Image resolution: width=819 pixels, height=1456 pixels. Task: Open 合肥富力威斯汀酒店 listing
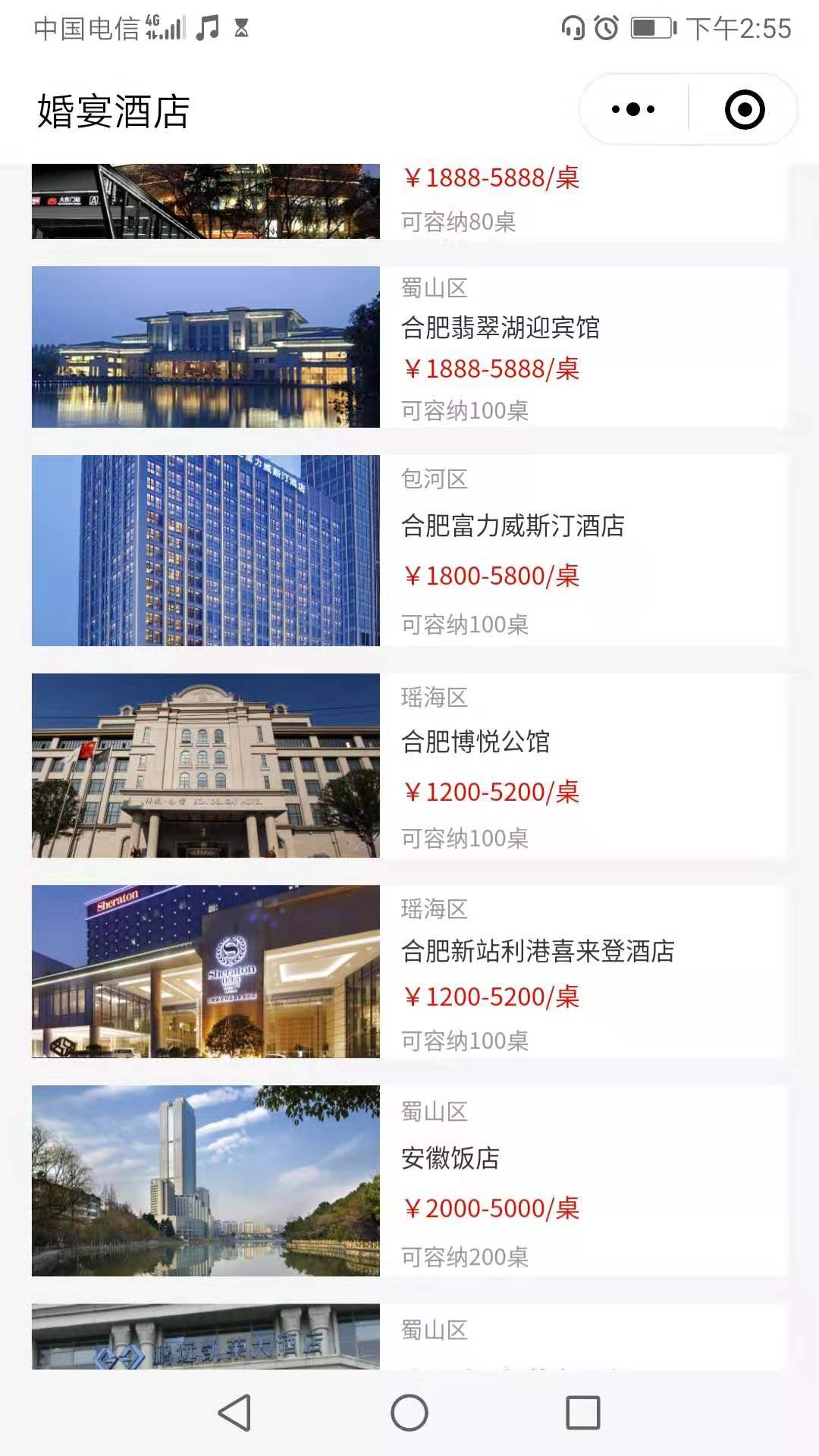tap(409, 551)
